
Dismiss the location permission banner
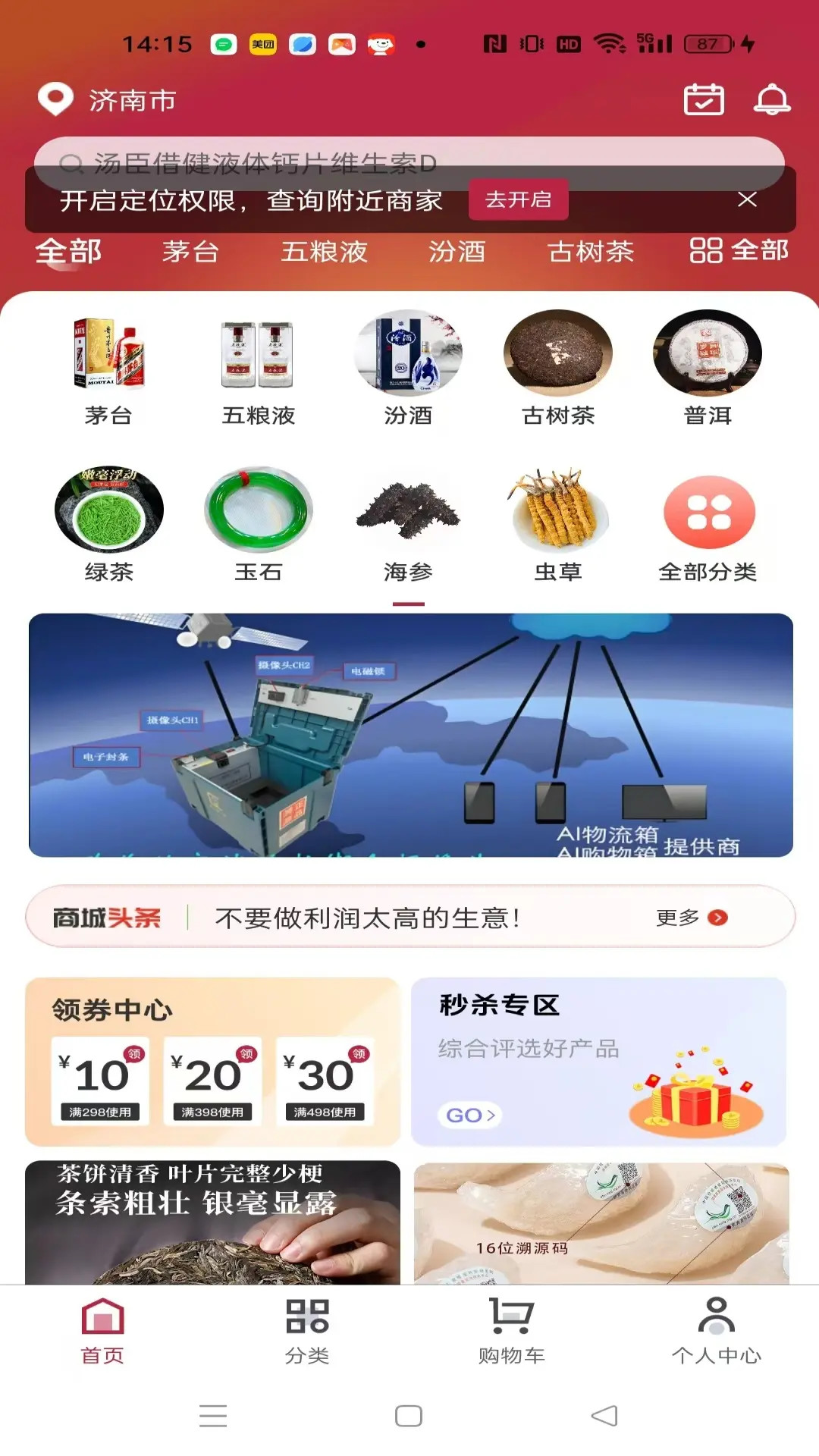tap(747, 199)
